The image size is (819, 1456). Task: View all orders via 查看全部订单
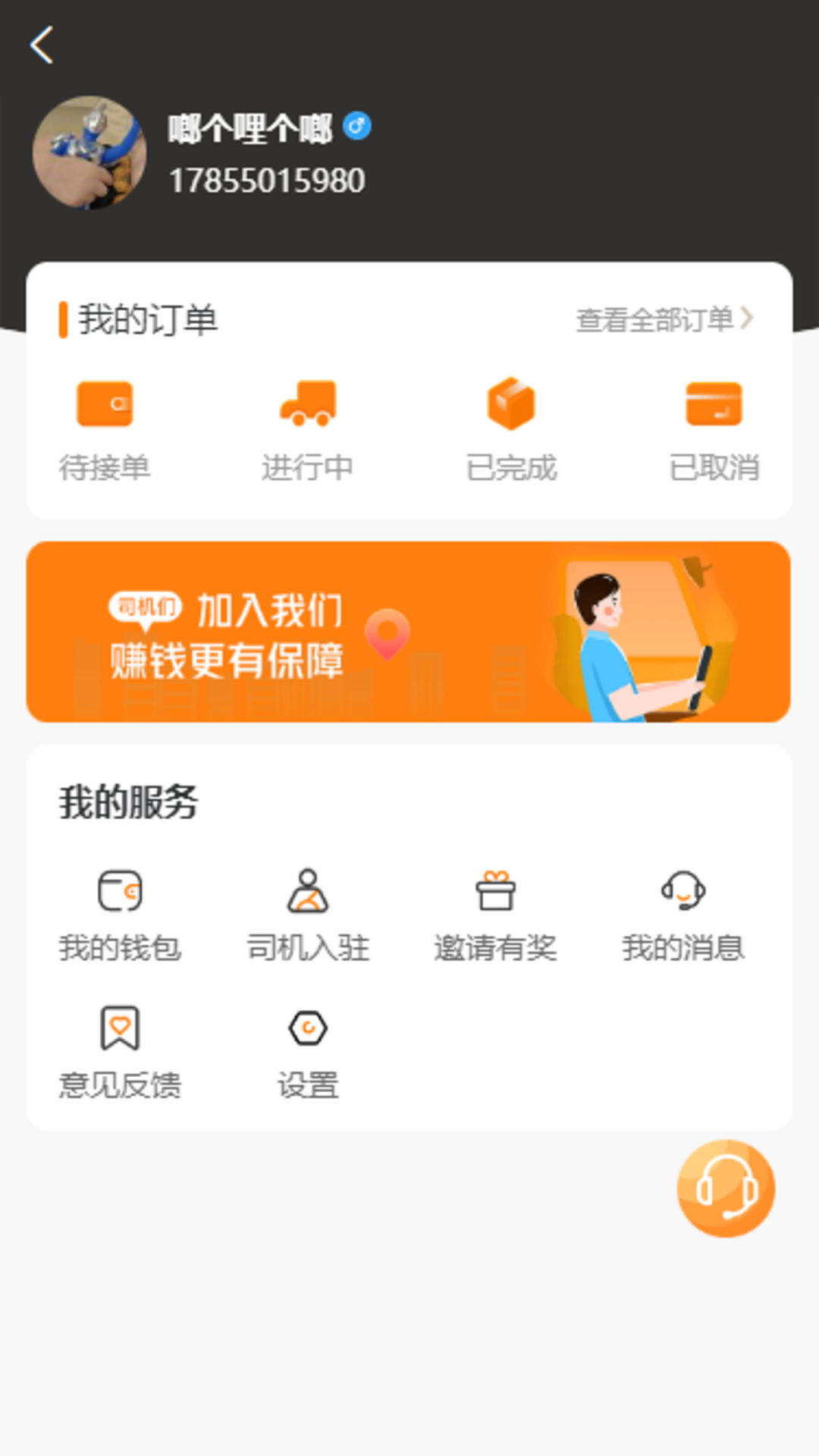pyautogui.click(x=664, y=319)
